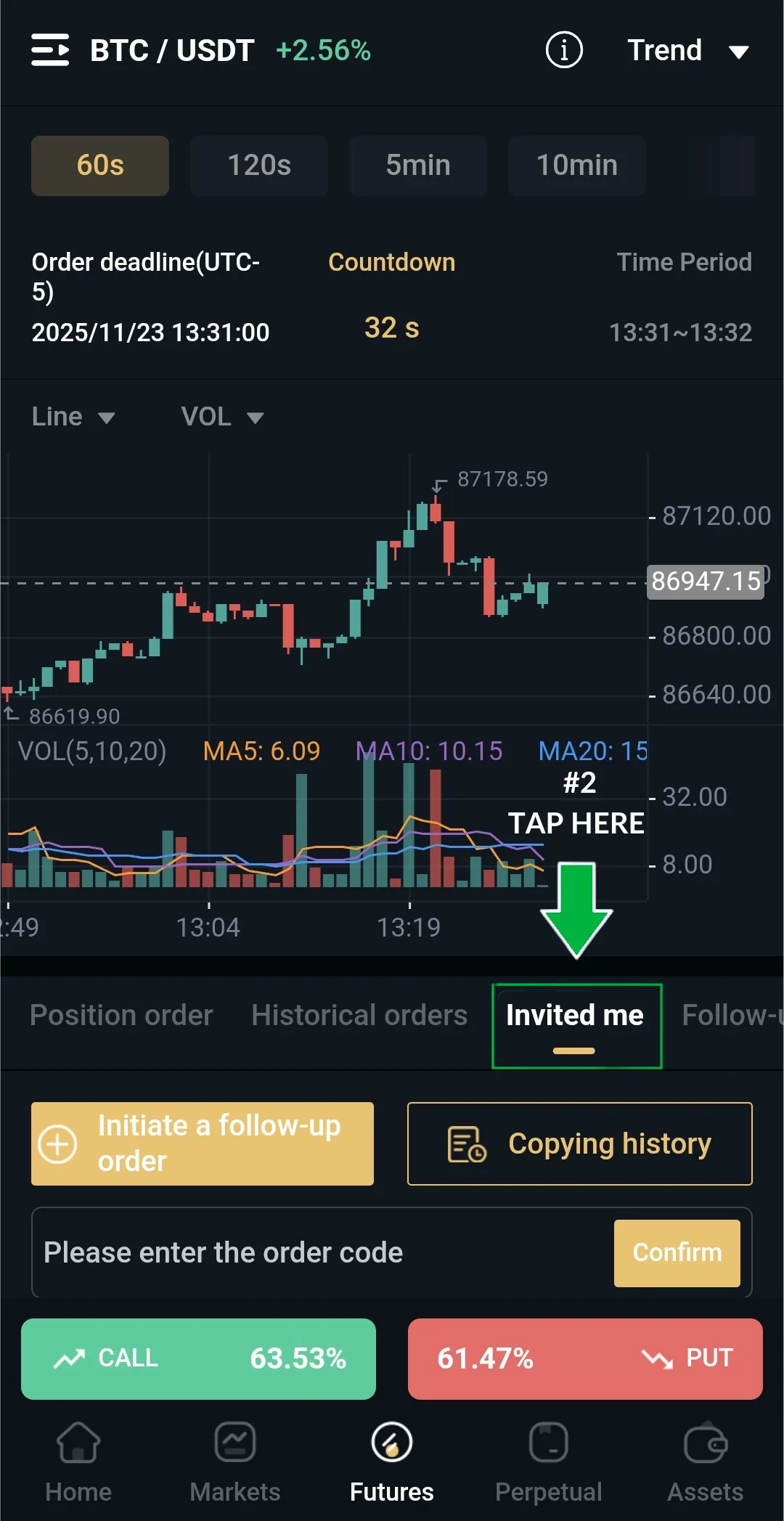Image resolution: width=784 pixels, height=1521 pixels.
Task: View Historical orders tab
Action: tap(359, 1015)
